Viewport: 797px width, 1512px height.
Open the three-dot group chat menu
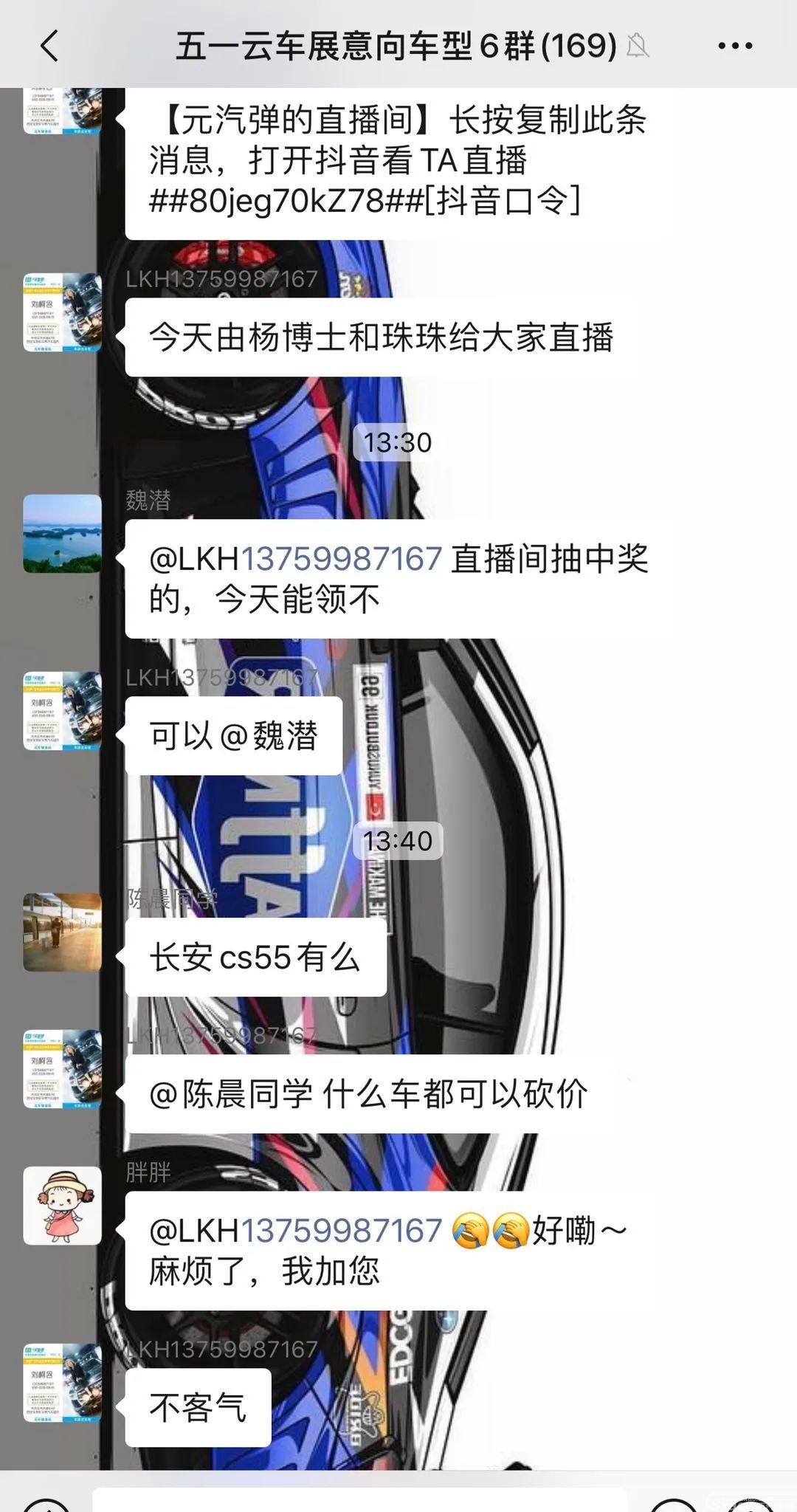pyautogui.click(x=735, y=46)
